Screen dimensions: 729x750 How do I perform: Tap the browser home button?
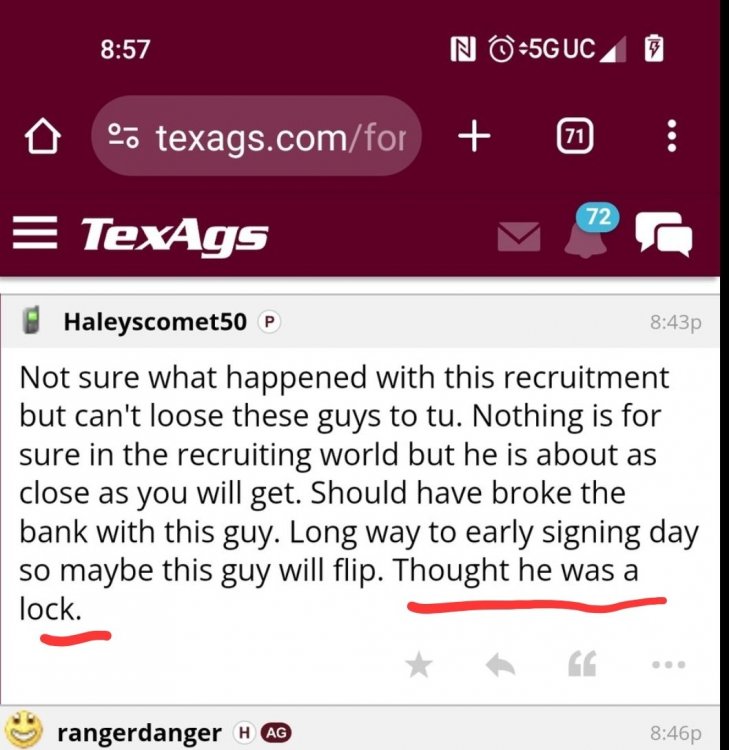[x=42, y=136]
